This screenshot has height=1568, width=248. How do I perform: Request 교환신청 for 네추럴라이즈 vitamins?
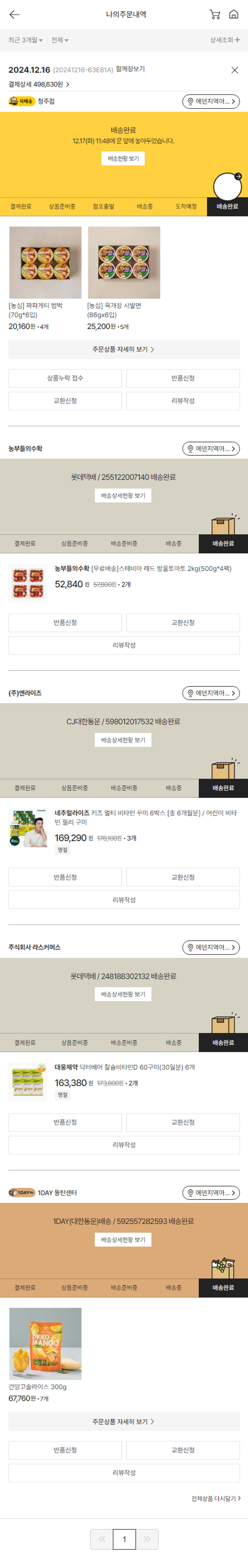183,877
